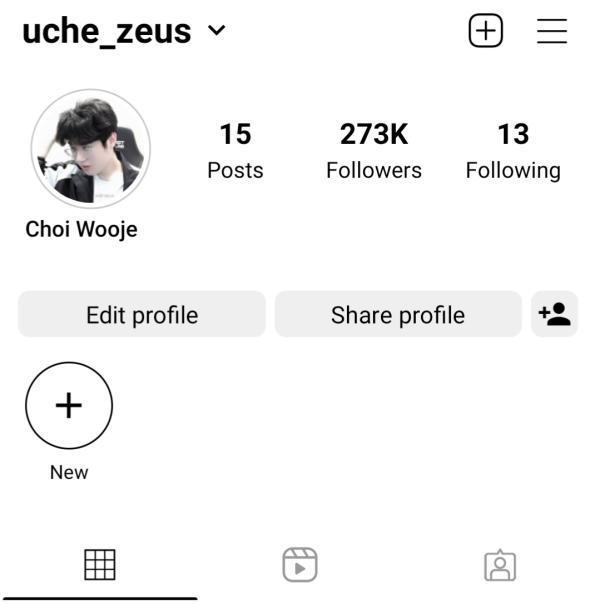
Task: Open the profile picture
Action: tap(91, 148)
